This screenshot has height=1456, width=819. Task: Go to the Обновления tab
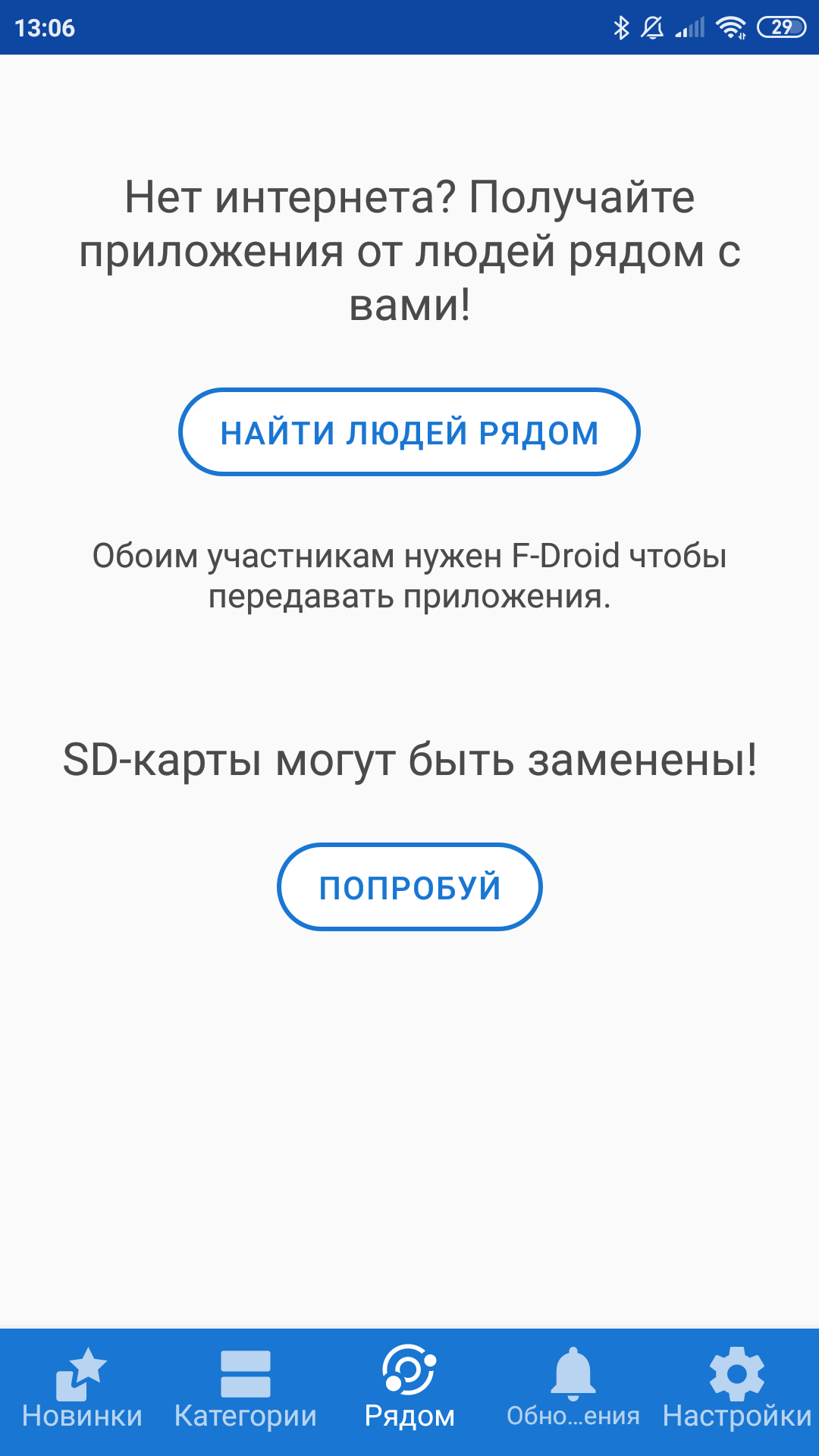click(573, 1392)
